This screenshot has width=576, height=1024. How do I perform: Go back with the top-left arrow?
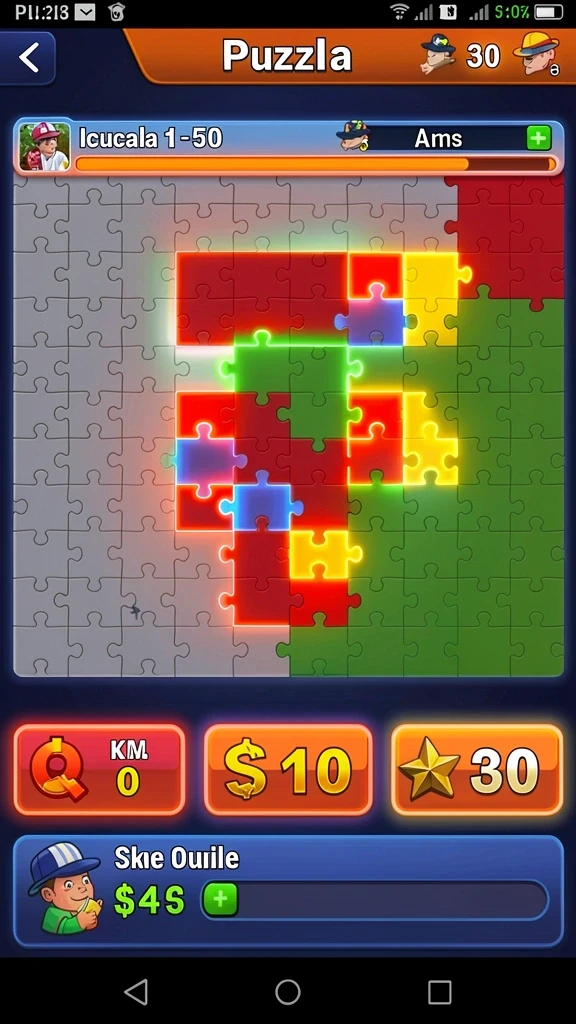[28, 57]
